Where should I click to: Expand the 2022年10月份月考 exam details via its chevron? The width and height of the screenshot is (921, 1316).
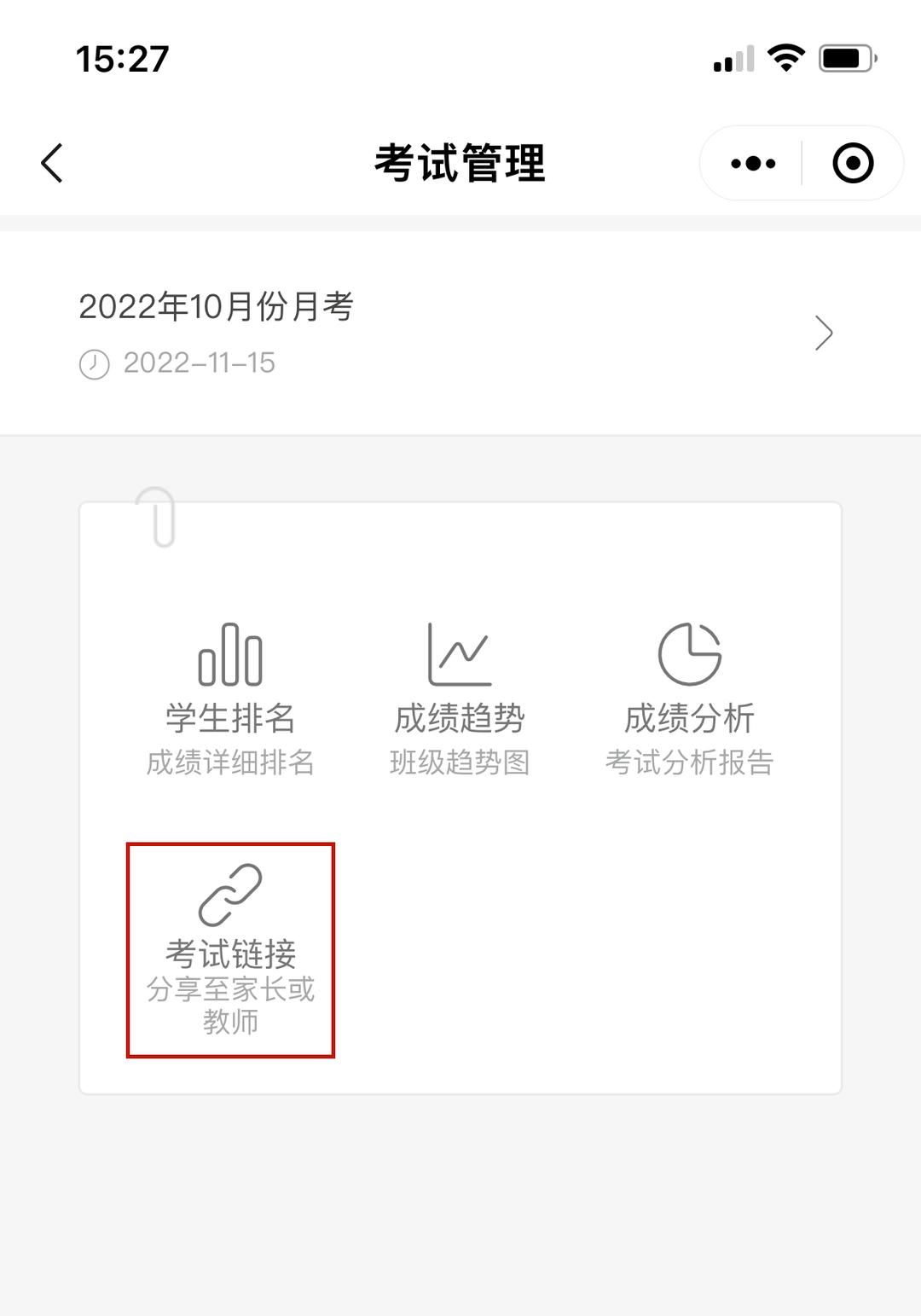coord(824,333)
